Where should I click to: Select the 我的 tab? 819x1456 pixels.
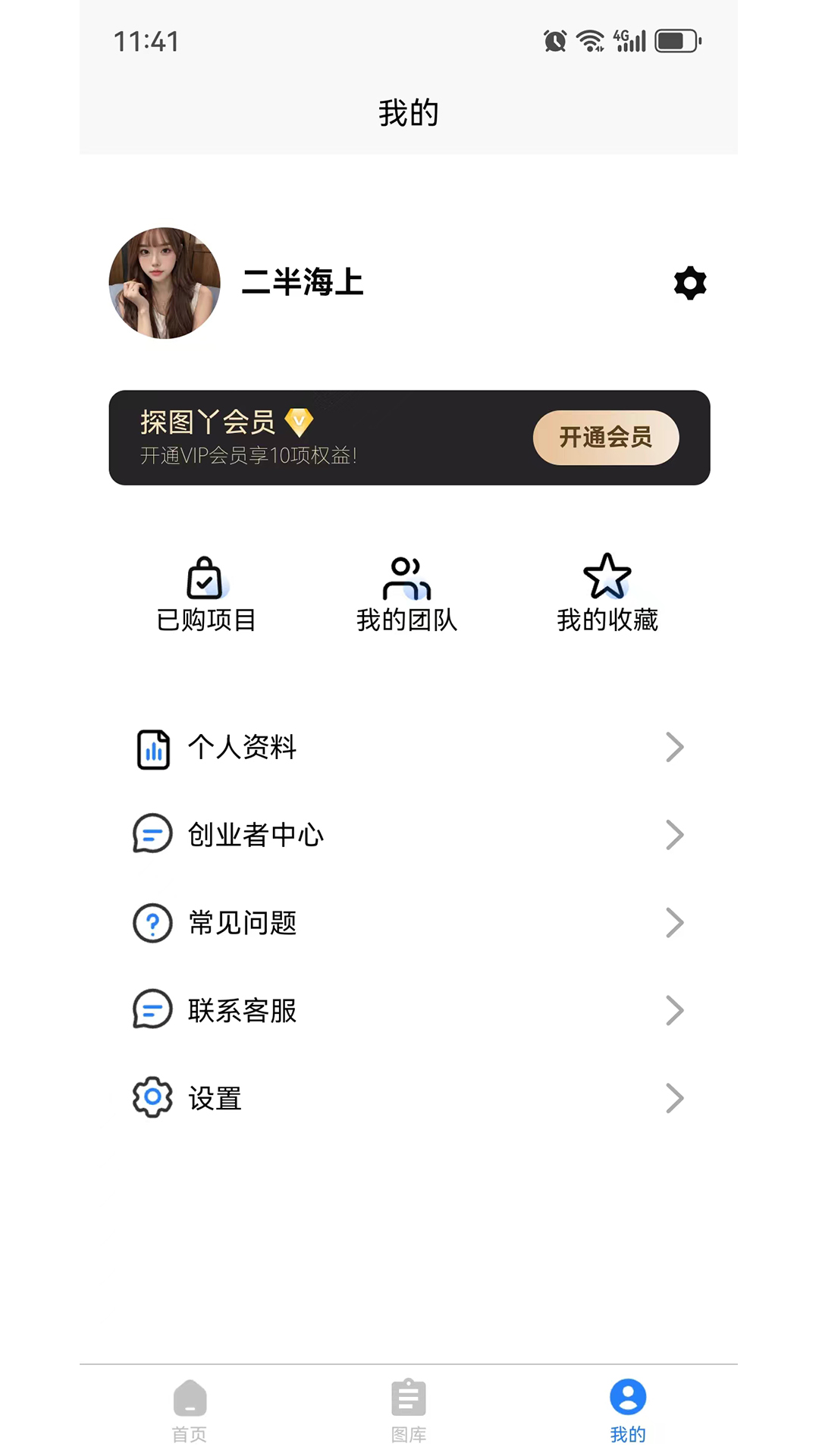(x=628, y=1410)
